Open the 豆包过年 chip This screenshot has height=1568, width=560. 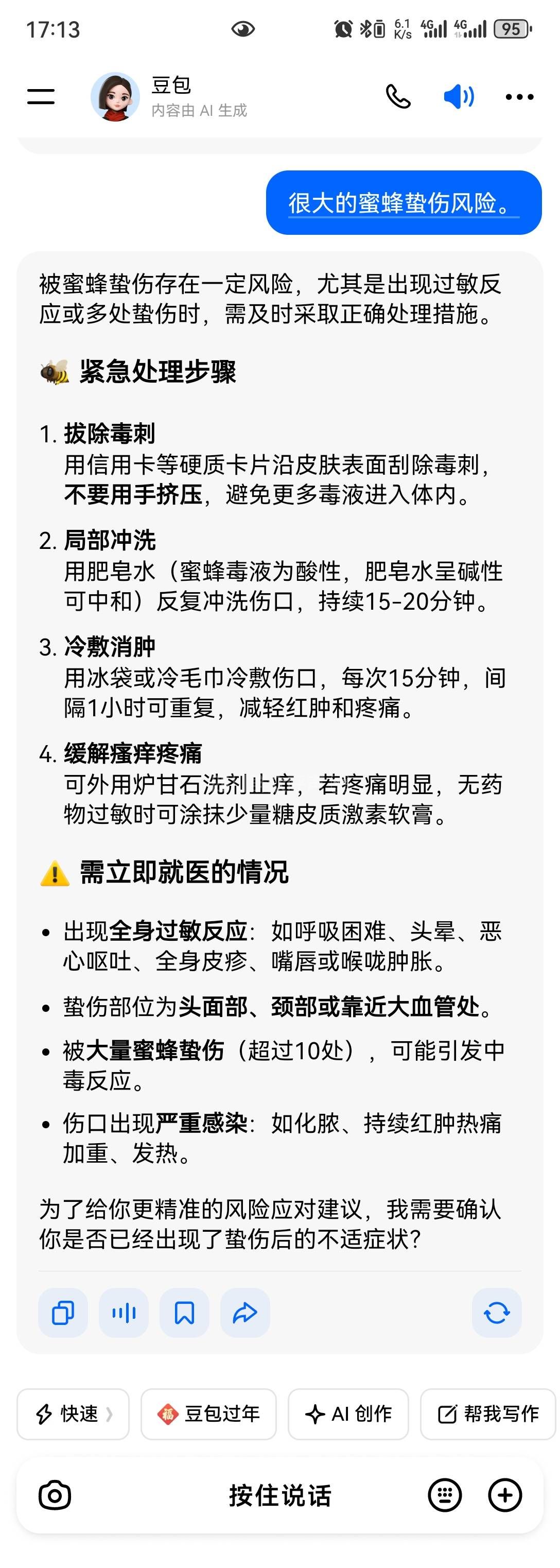click(x=208, y=1414)
